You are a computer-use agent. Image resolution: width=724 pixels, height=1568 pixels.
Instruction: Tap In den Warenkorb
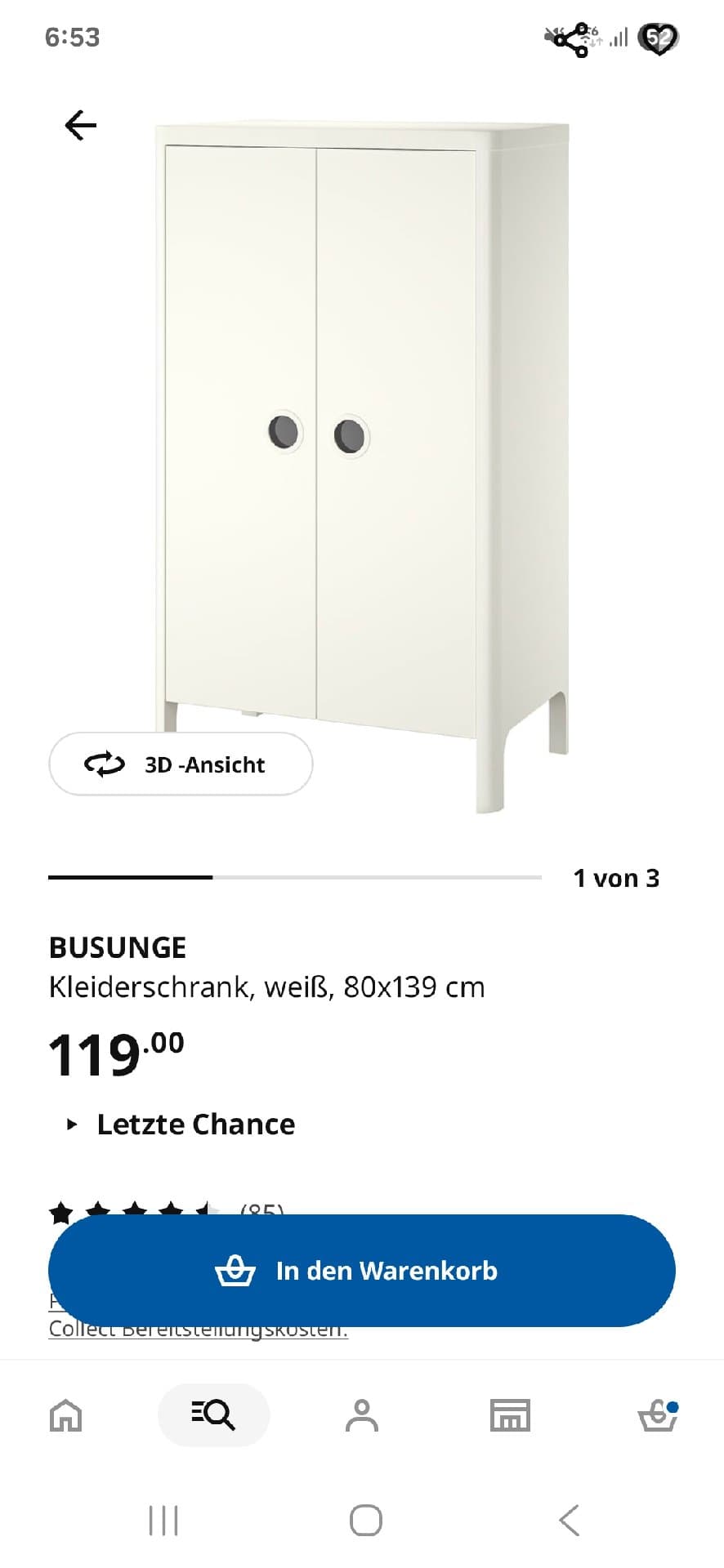[x=361, y=1270]
